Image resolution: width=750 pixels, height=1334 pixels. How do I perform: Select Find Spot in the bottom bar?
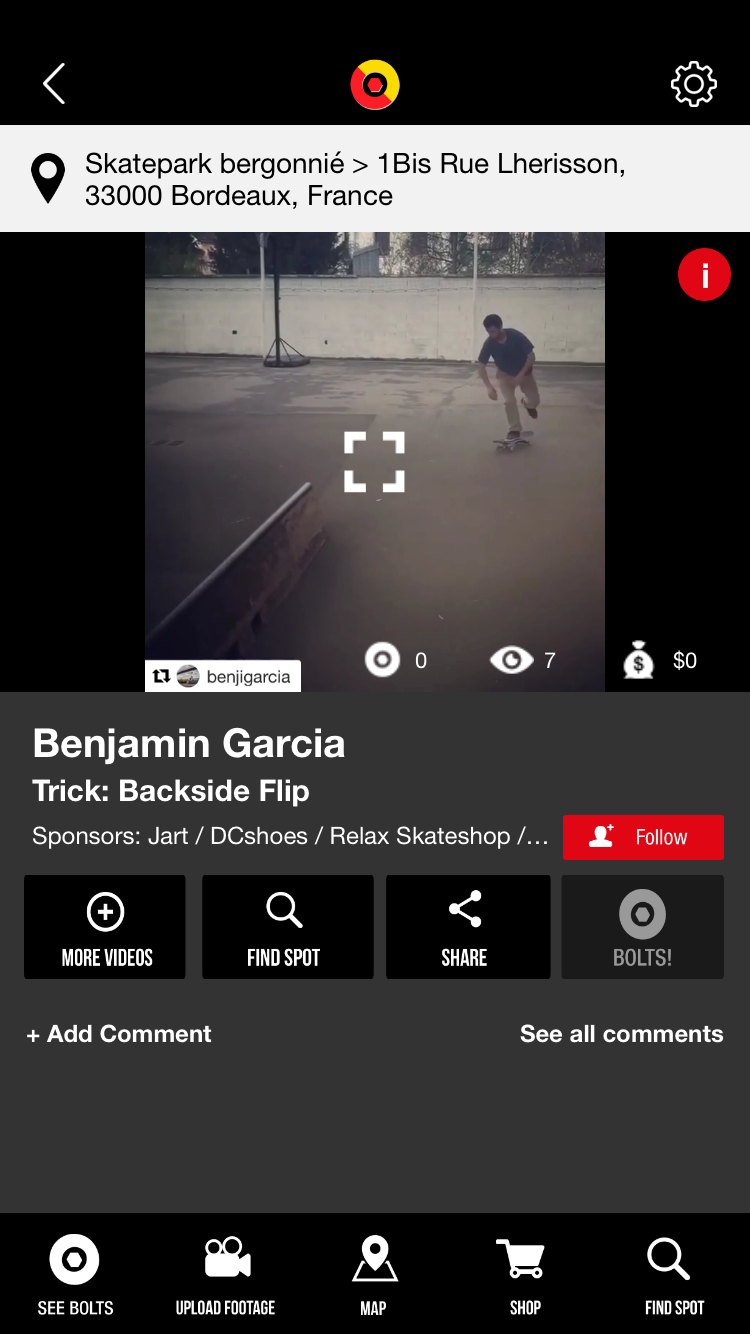[673, 1273]
